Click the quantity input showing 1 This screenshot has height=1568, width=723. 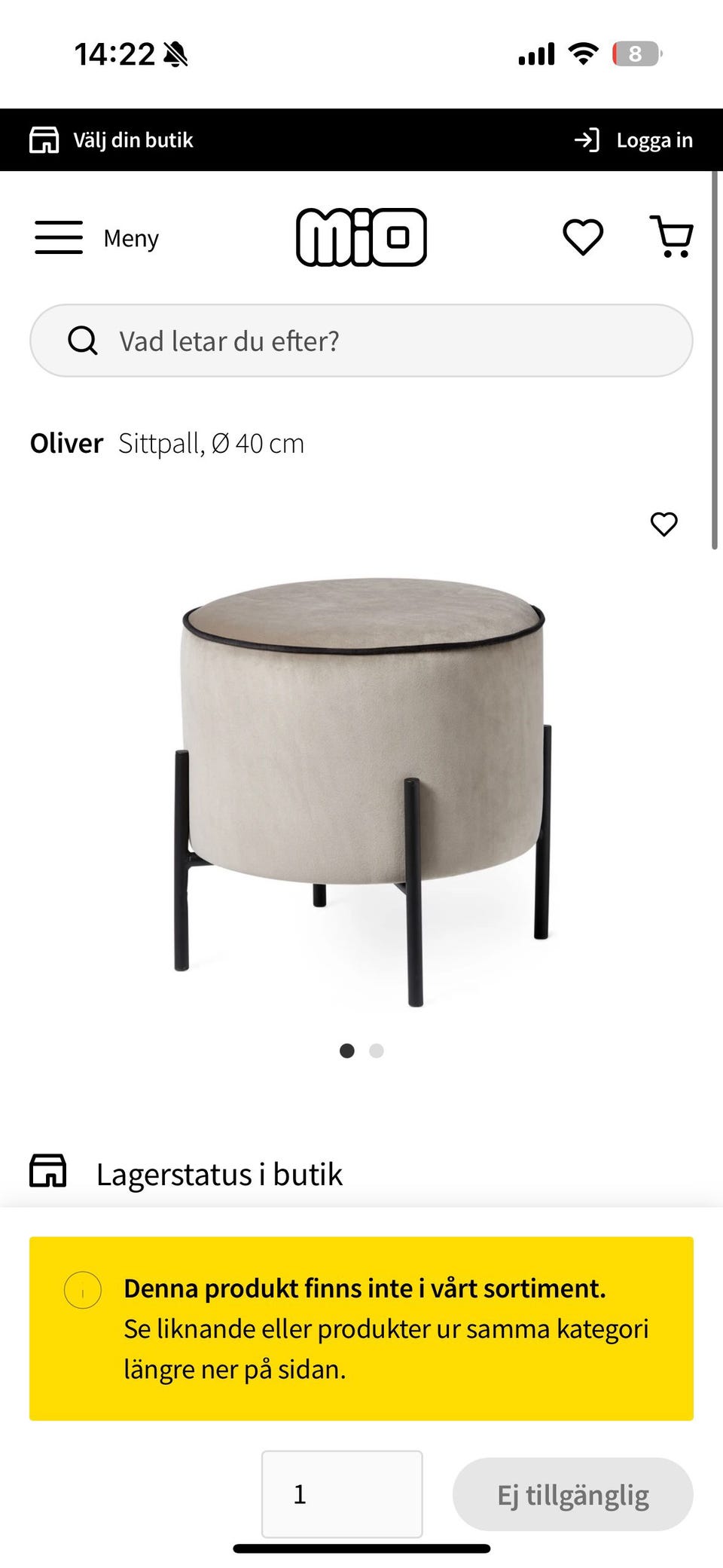click(x=343, y=1494)
